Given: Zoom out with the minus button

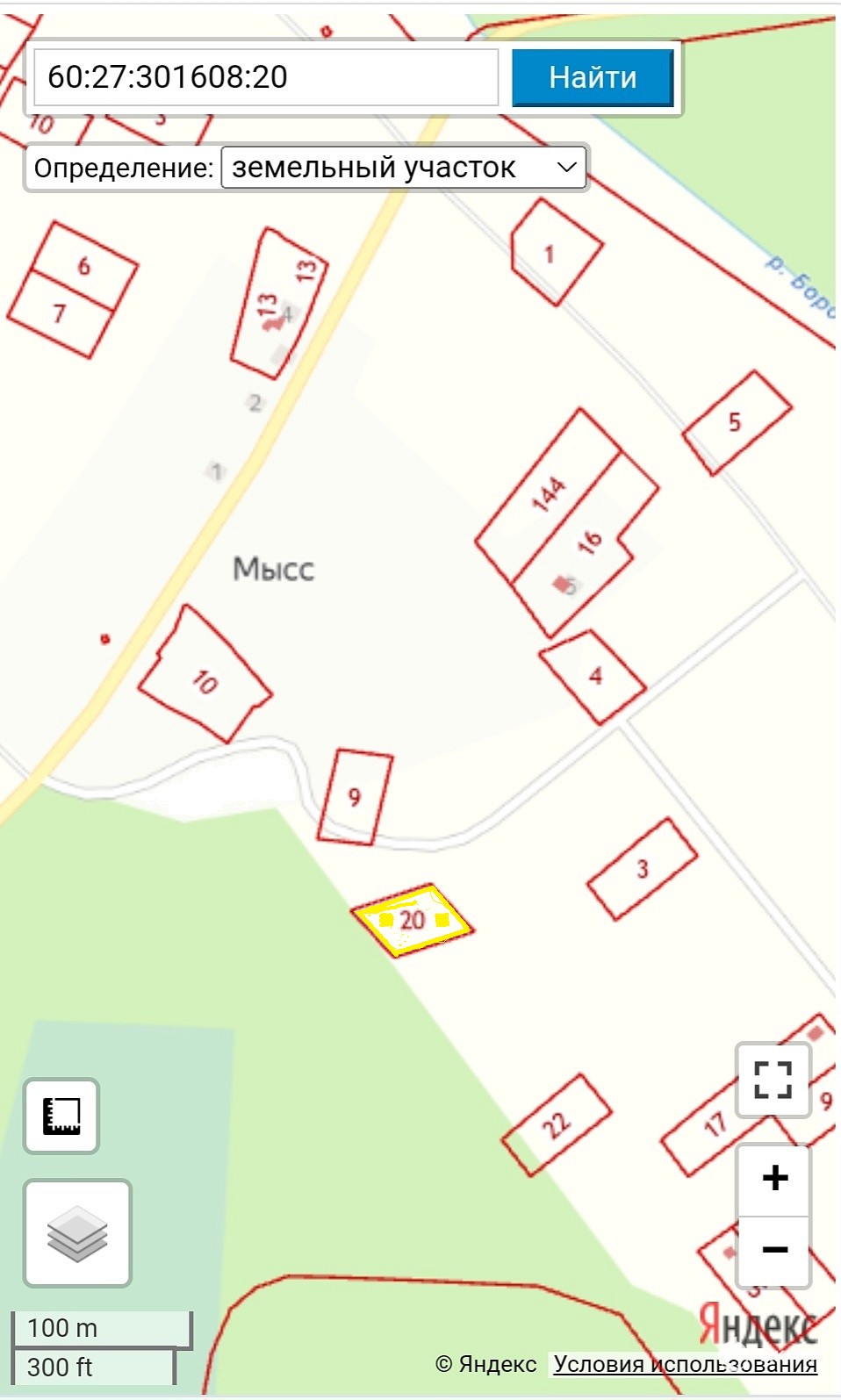Looking at the screenshot, I should (773, 1251).
